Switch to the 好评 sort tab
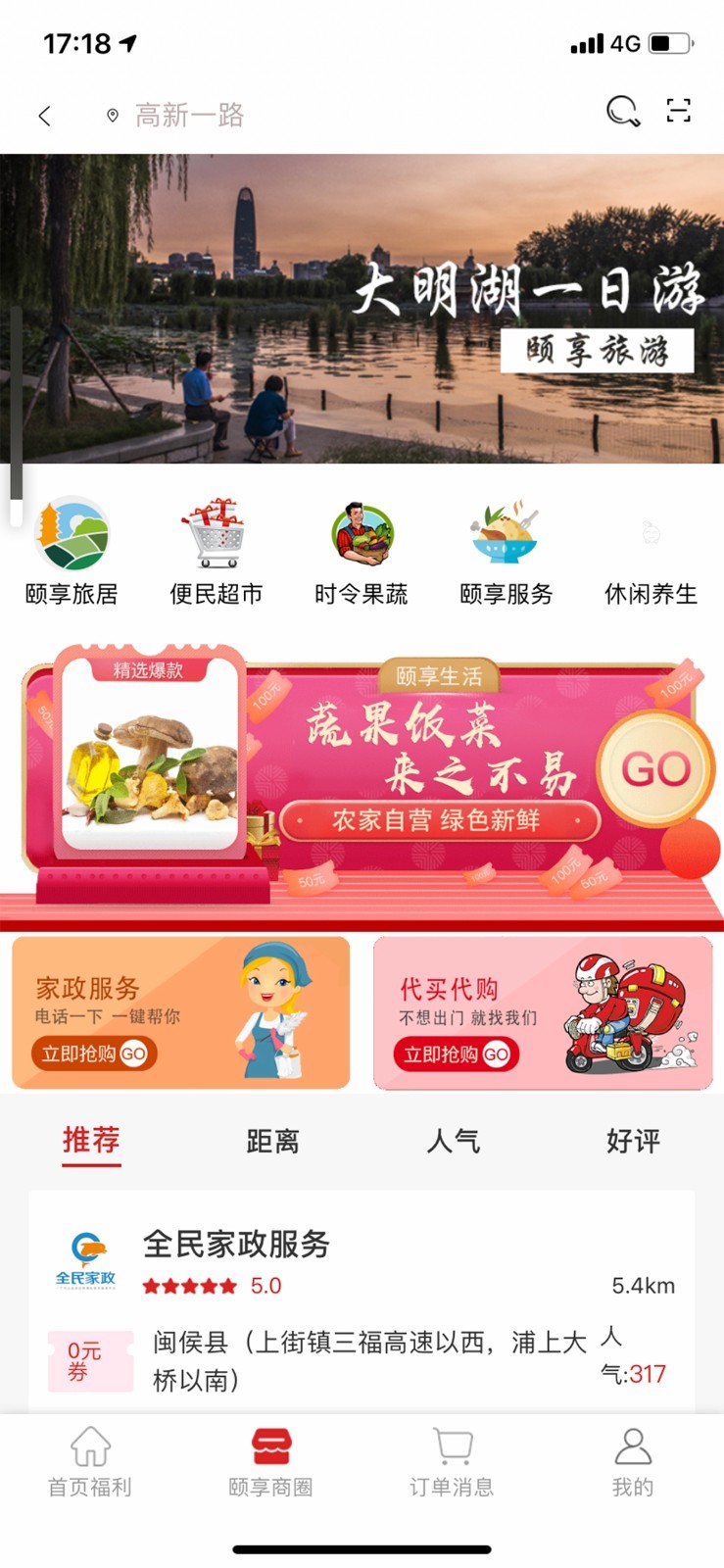Image resolution: width=724 pixels, height=1568 pixels. pos(633,1141)
